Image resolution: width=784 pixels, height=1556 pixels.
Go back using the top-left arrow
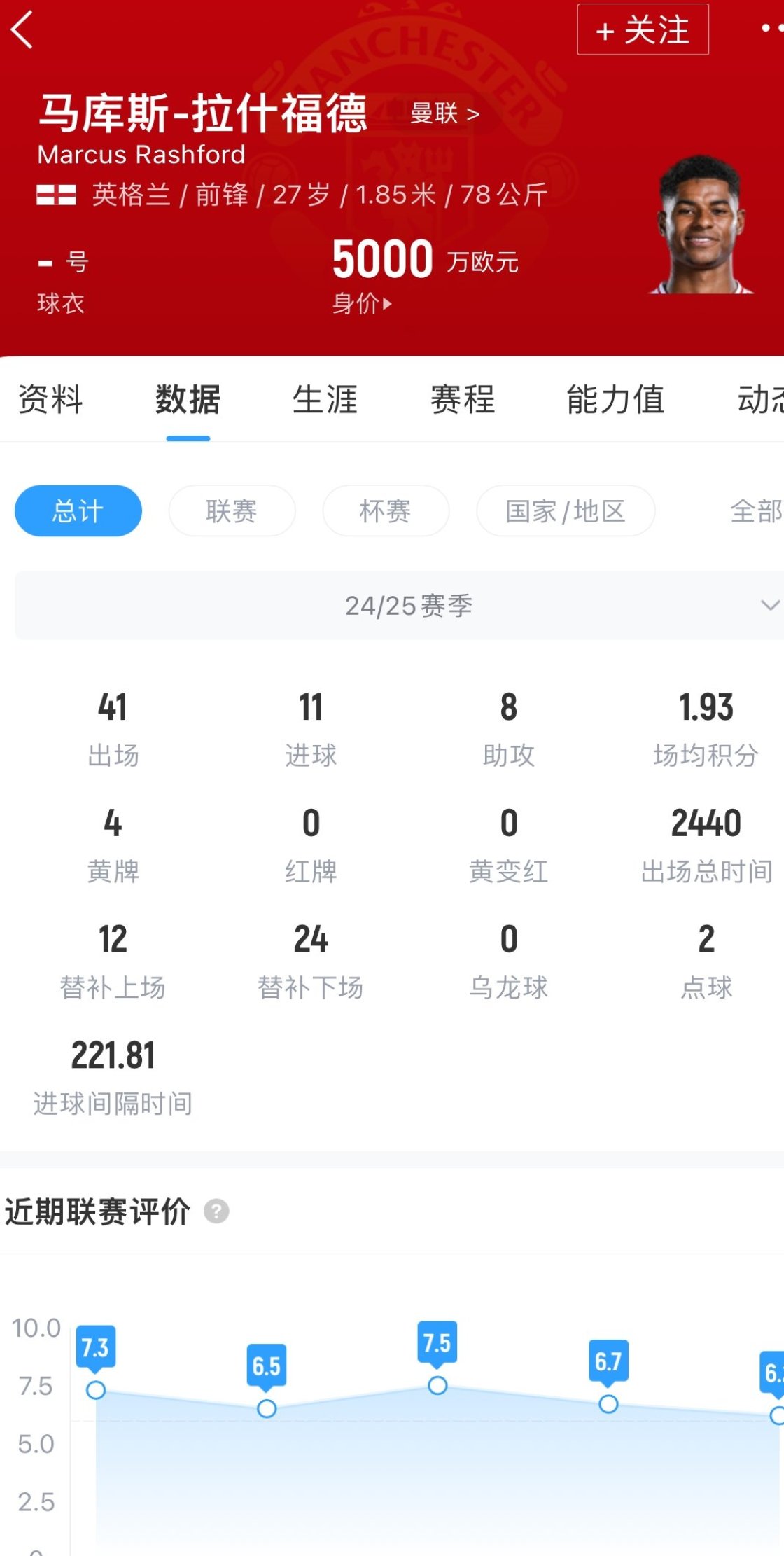click(22, 29)
